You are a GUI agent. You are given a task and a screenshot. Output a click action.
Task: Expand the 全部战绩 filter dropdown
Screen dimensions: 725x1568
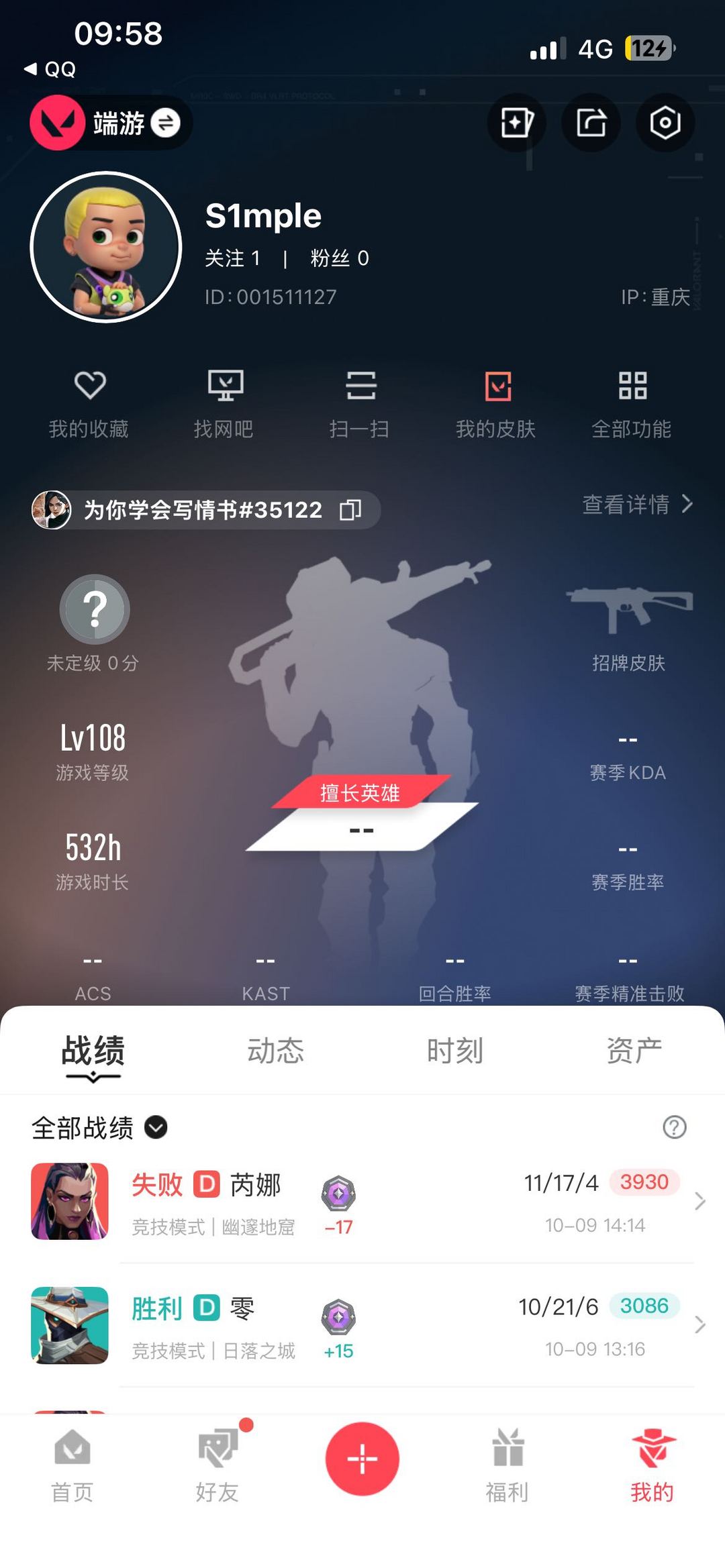pyautogui.click(x=156, y=1127)
